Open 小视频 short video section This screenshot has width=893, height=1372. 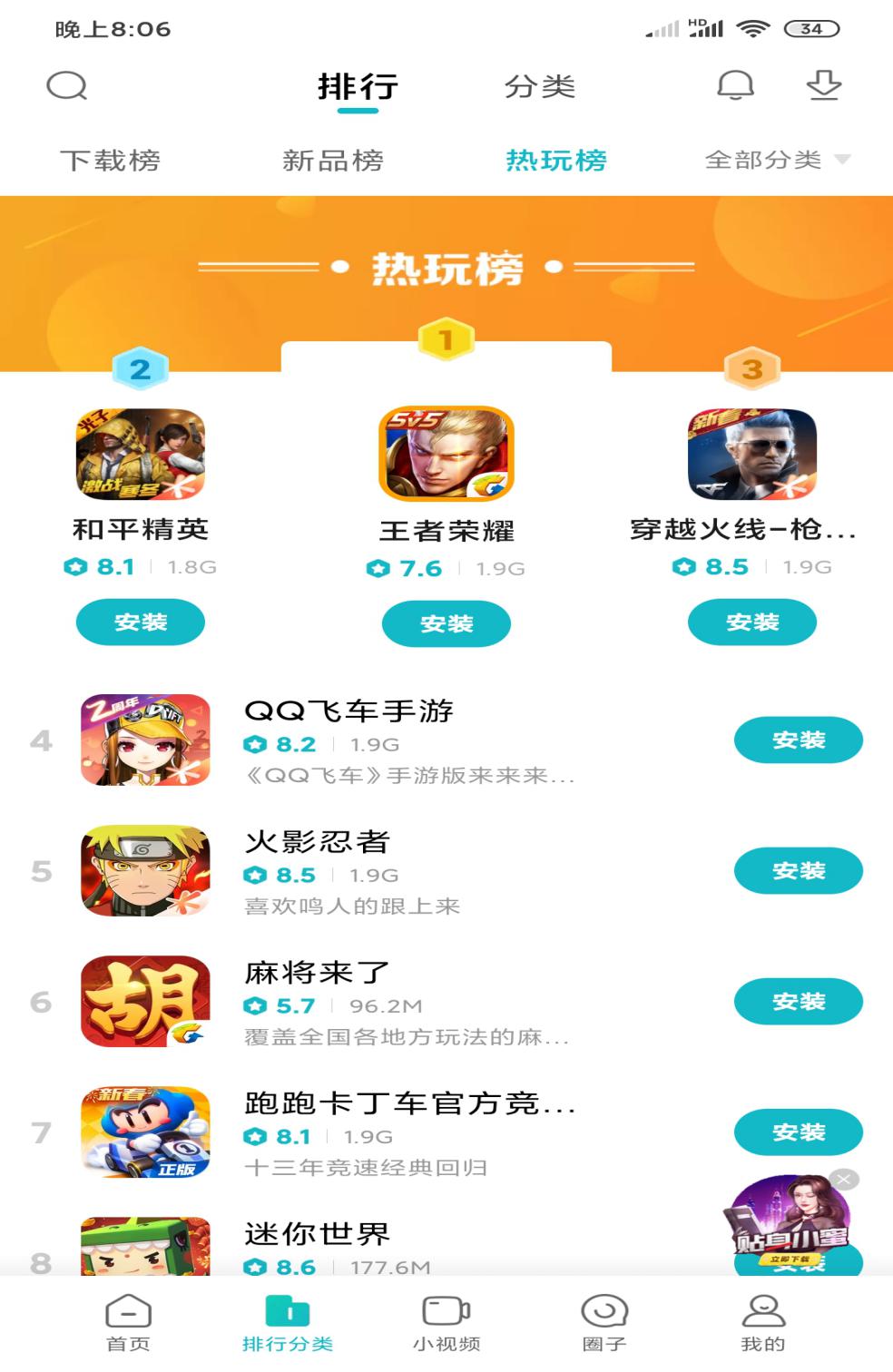point(444,1318)
